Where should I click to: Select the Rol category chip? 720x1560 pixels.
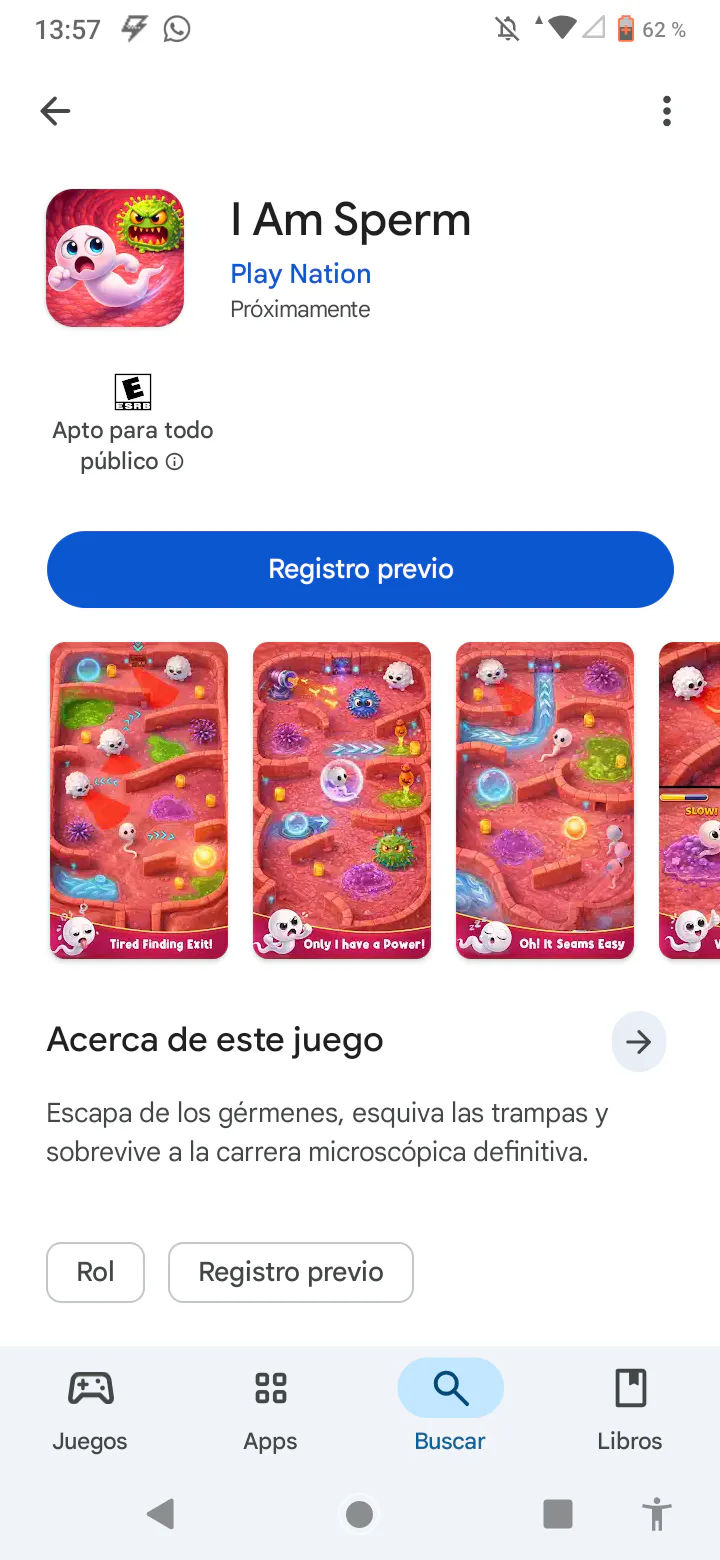tap(96, 1272)
